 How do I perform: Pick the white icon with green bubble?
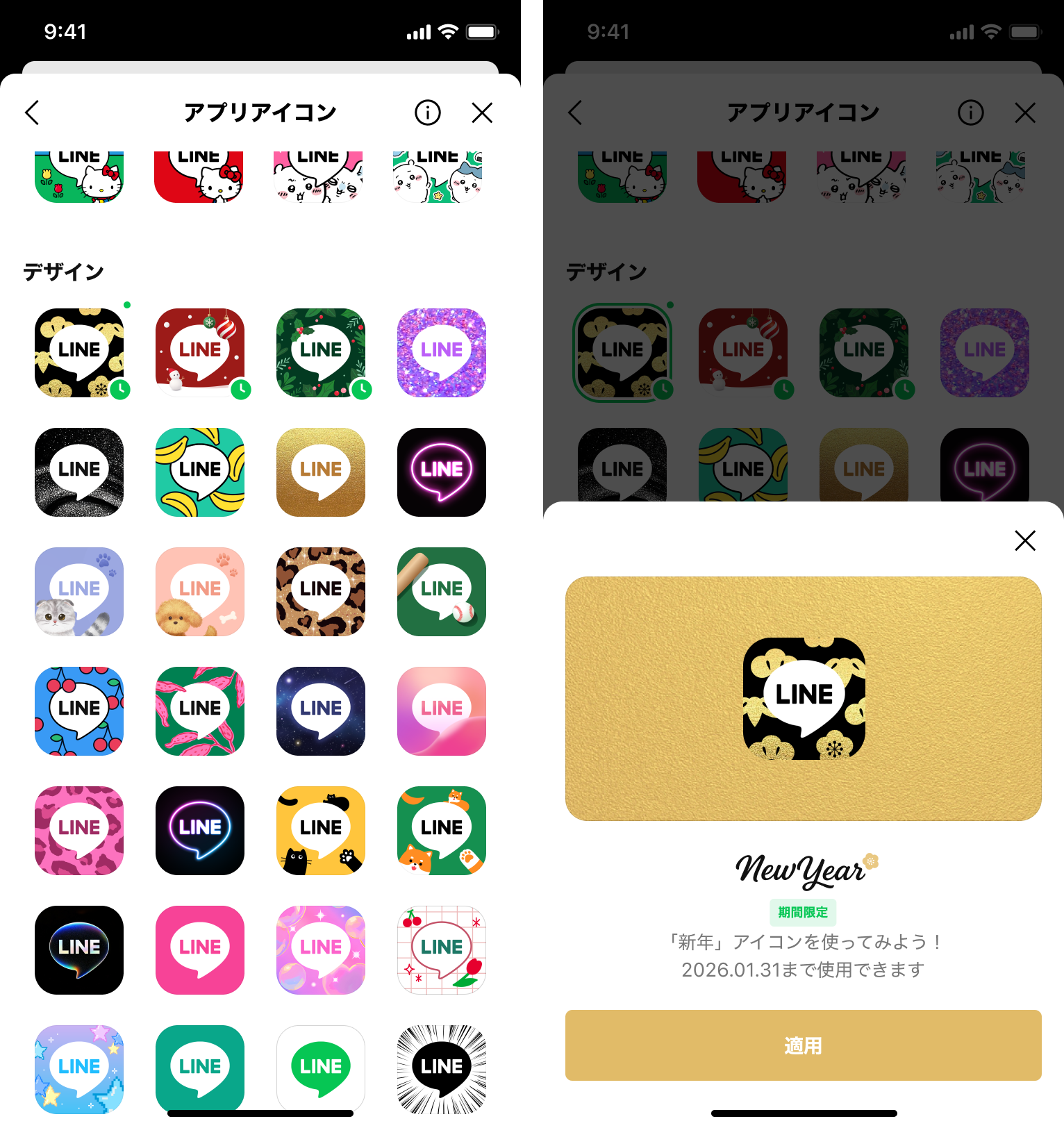[x=321, y=1068]
